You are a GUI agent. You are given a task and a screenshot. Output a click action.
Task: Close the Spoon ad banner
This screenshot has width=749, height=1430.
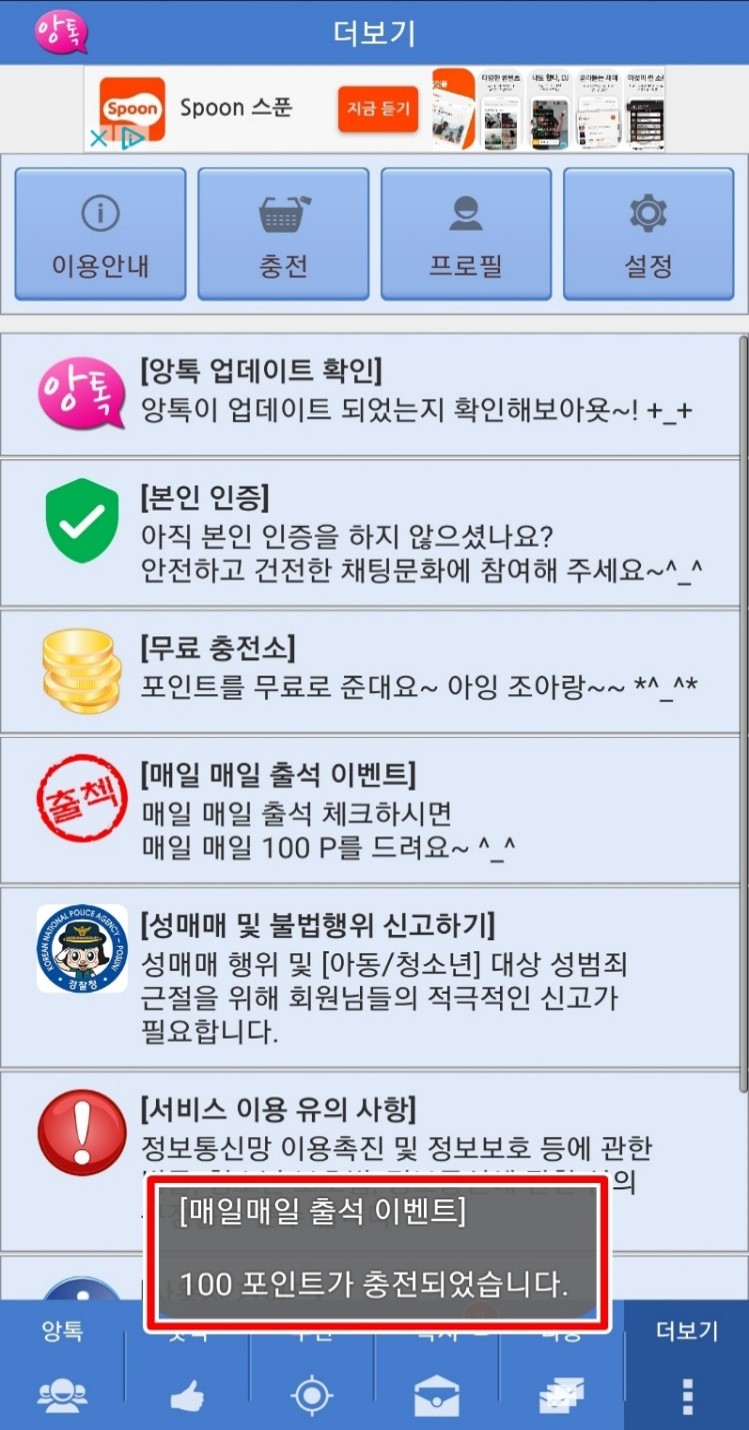pyautogui.click(x=98, y=139)
